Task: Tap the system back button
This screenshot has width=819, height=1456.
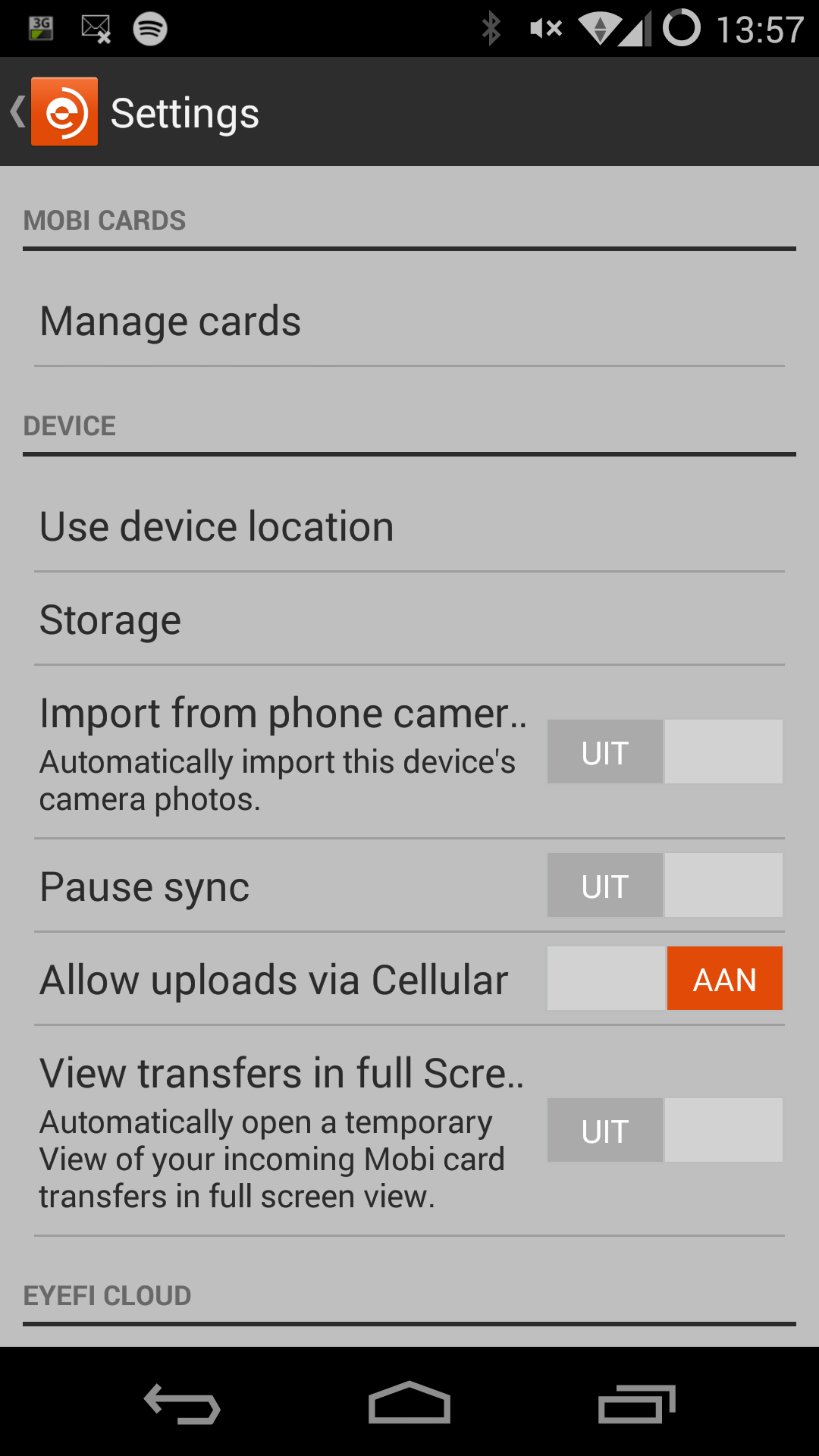Action: pyautogui.click(x=182, y=1403)
